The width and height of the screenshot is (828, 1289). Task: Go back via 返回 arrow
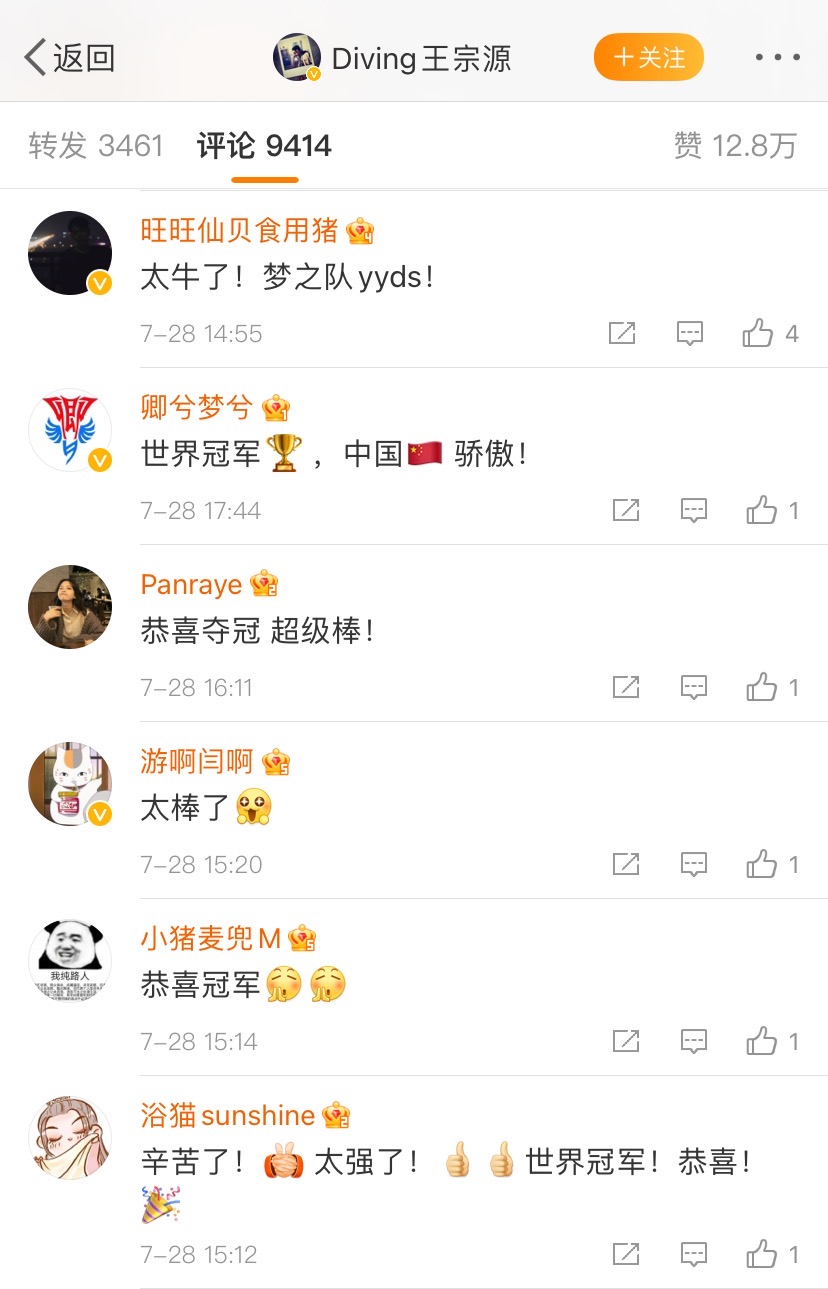click(x=68, y=58)
